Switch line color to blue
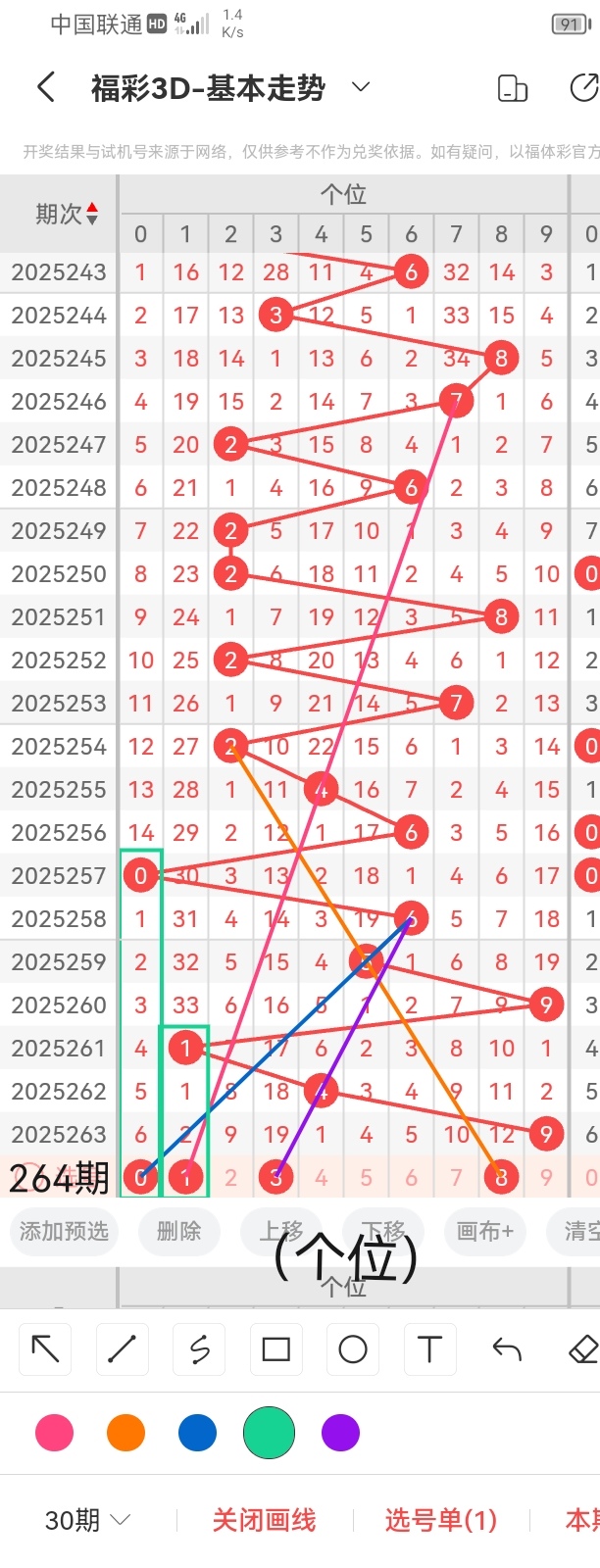Viewport: 600px width, 1568px height. (x=197, y=1433)
